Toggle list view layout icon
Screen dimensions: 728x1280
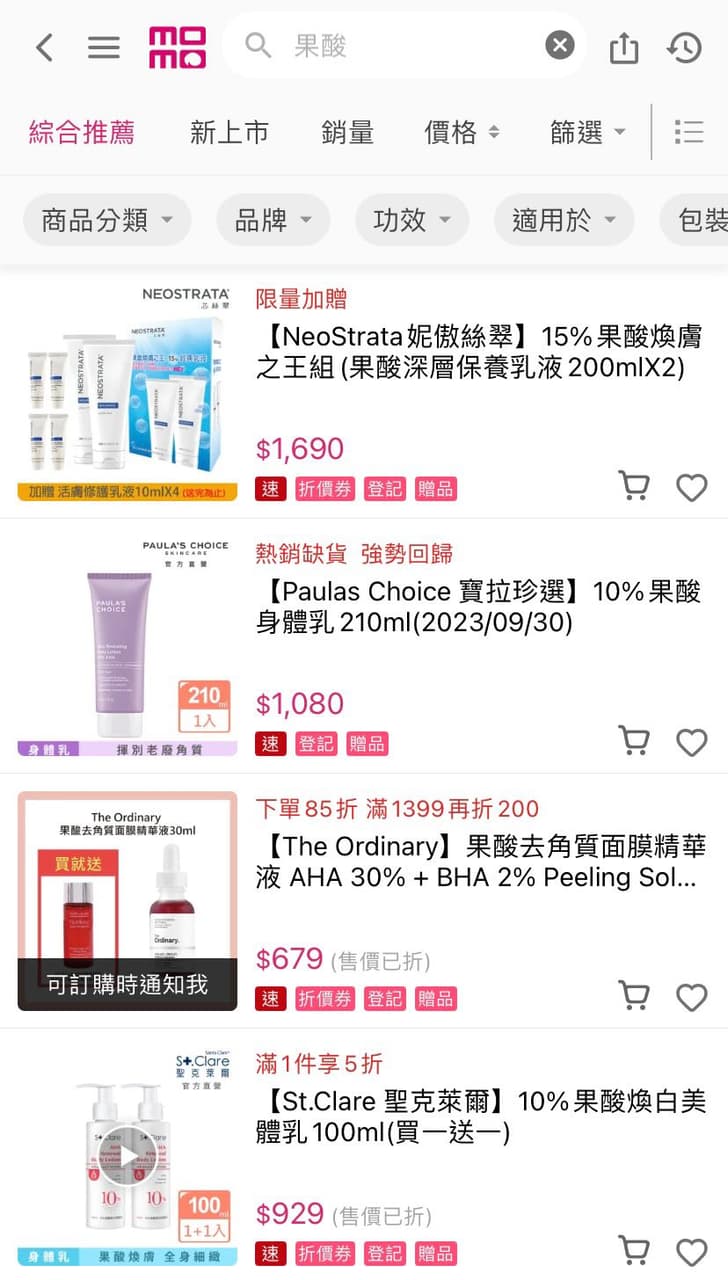pos(689,132)
